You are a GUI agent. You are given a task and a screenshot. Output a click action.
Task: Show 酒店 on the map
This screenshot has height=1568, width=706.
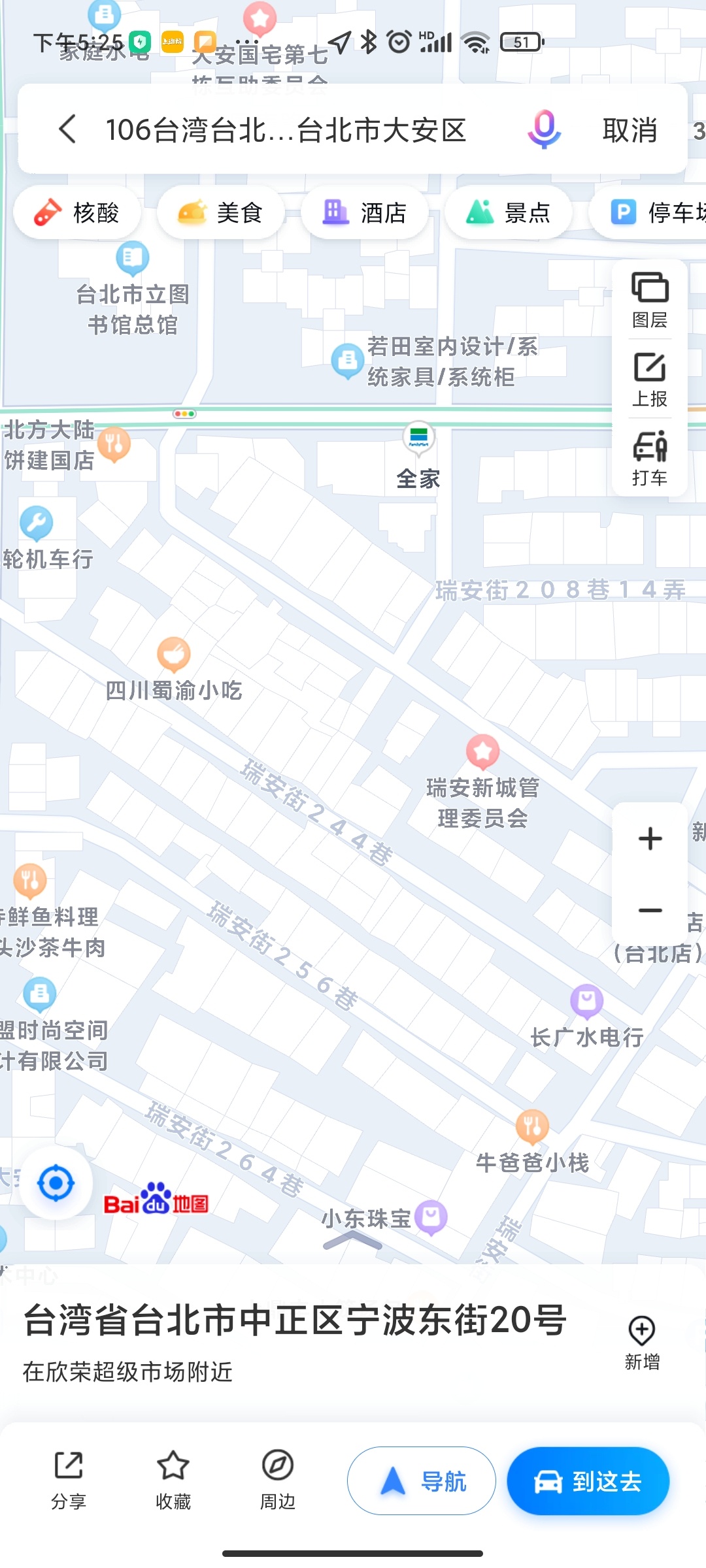coord(365,212)
